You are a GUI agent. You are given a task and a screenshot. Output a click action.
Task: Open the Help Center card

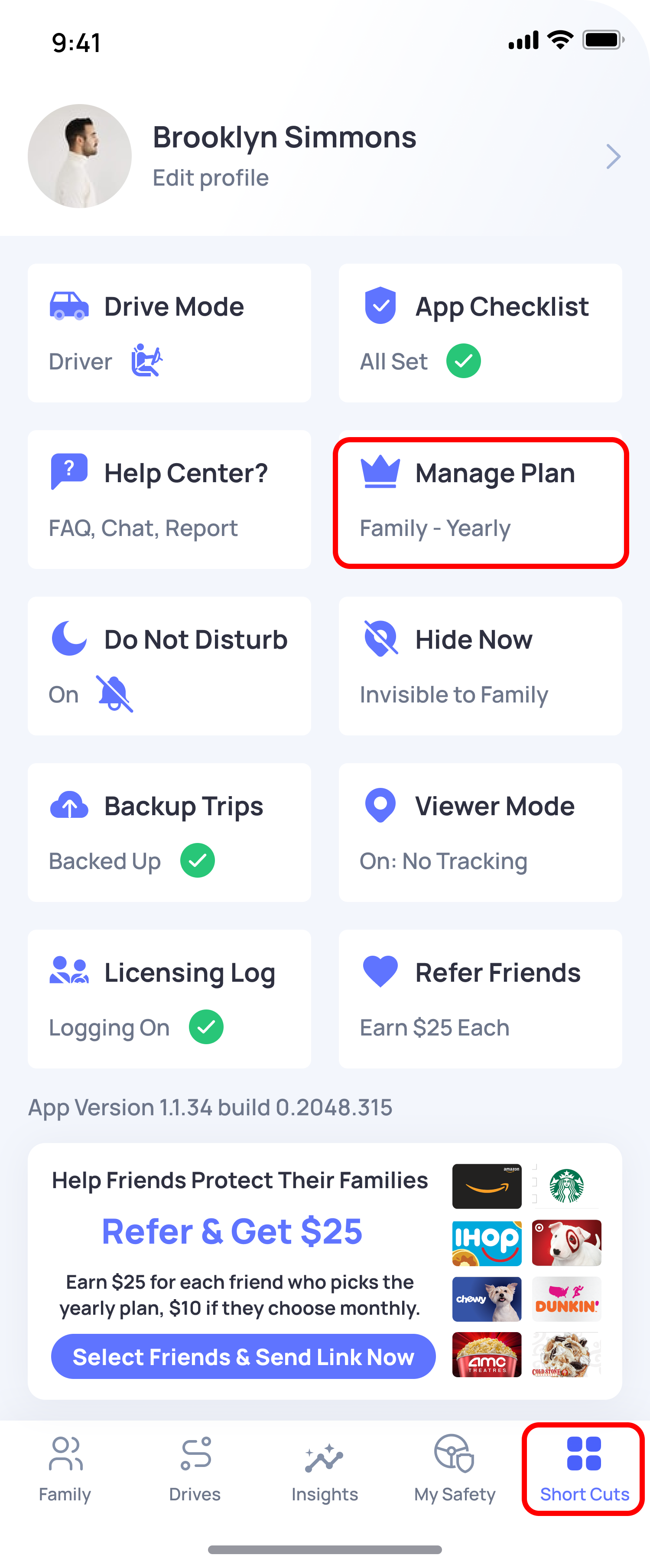tap(169, 499)
